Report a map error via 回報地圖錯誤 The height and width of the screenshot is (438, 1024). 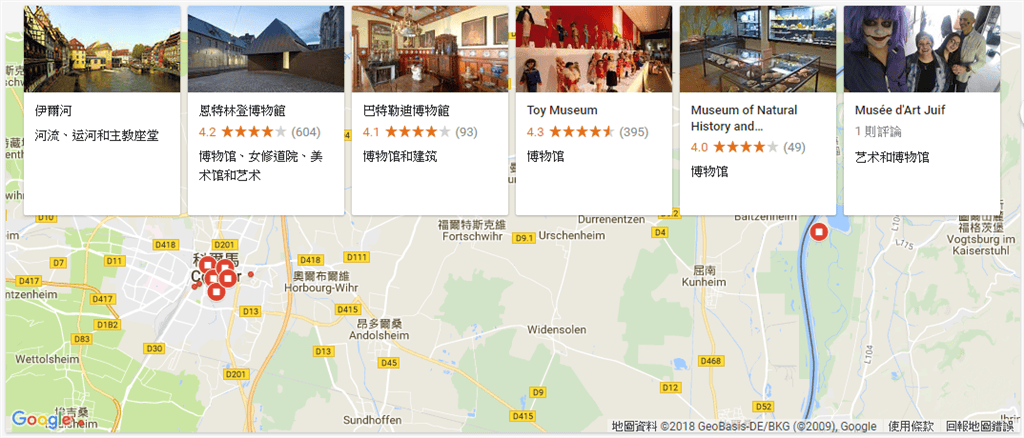(981, 426)
